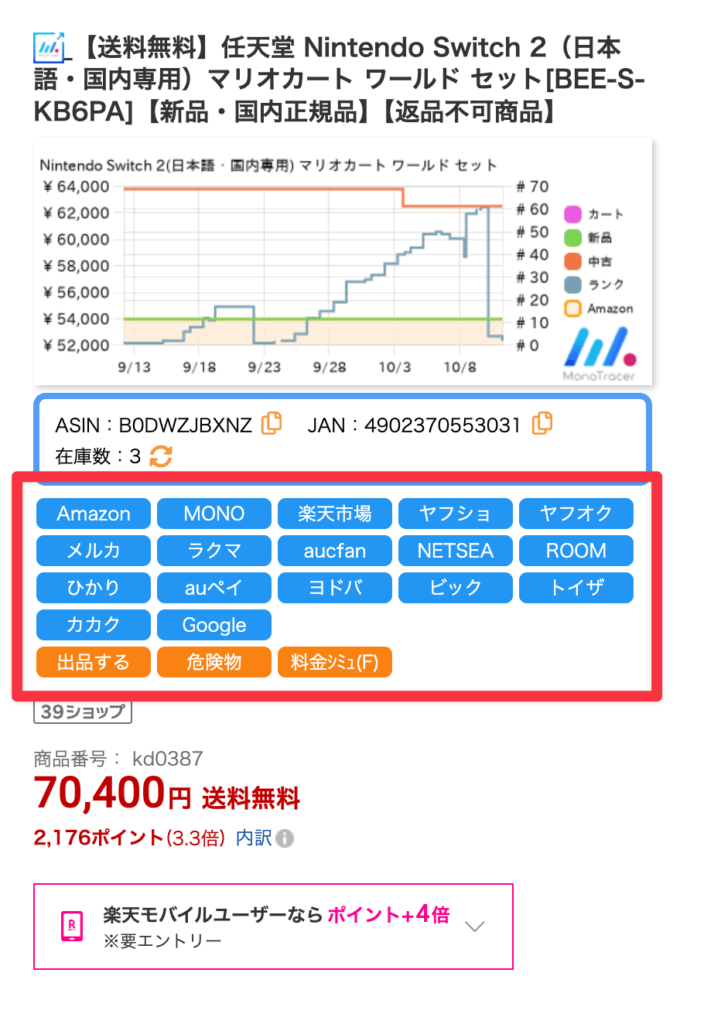Screen dimensions: 721x1024
Task: Tap the ROOM button
Action: 576,551
